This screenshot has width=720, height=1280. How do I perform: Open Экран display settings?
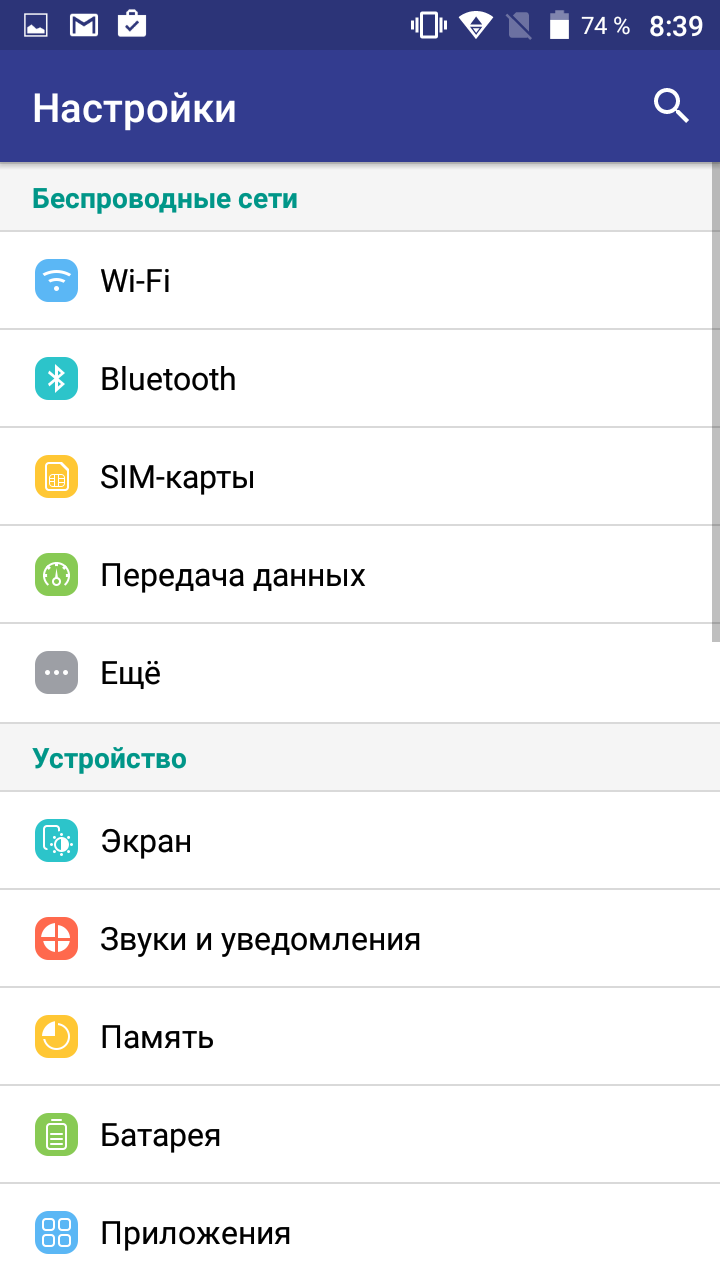click(360, 841)
